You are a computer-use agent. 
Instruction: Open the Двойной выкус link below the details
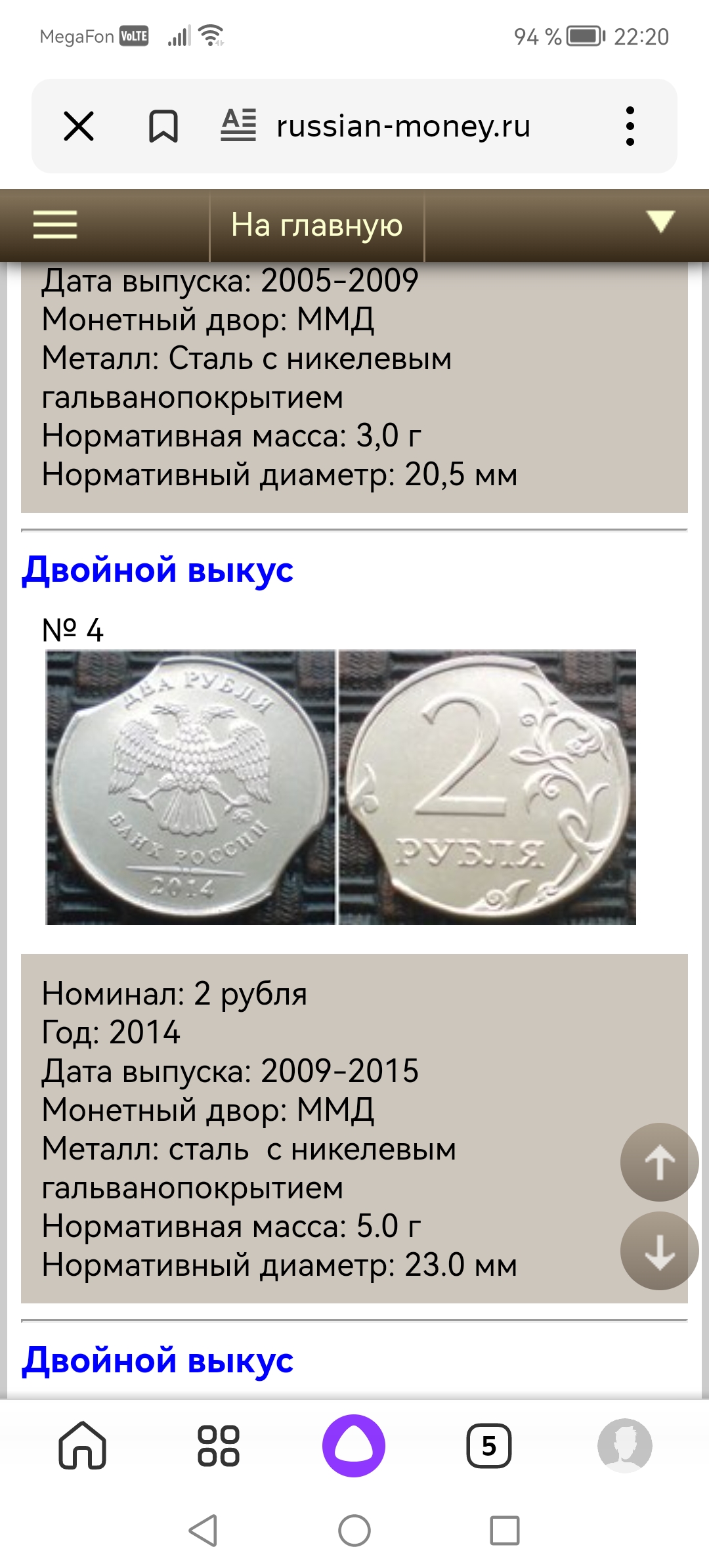pyautogui.click(x=158, y=1360)
